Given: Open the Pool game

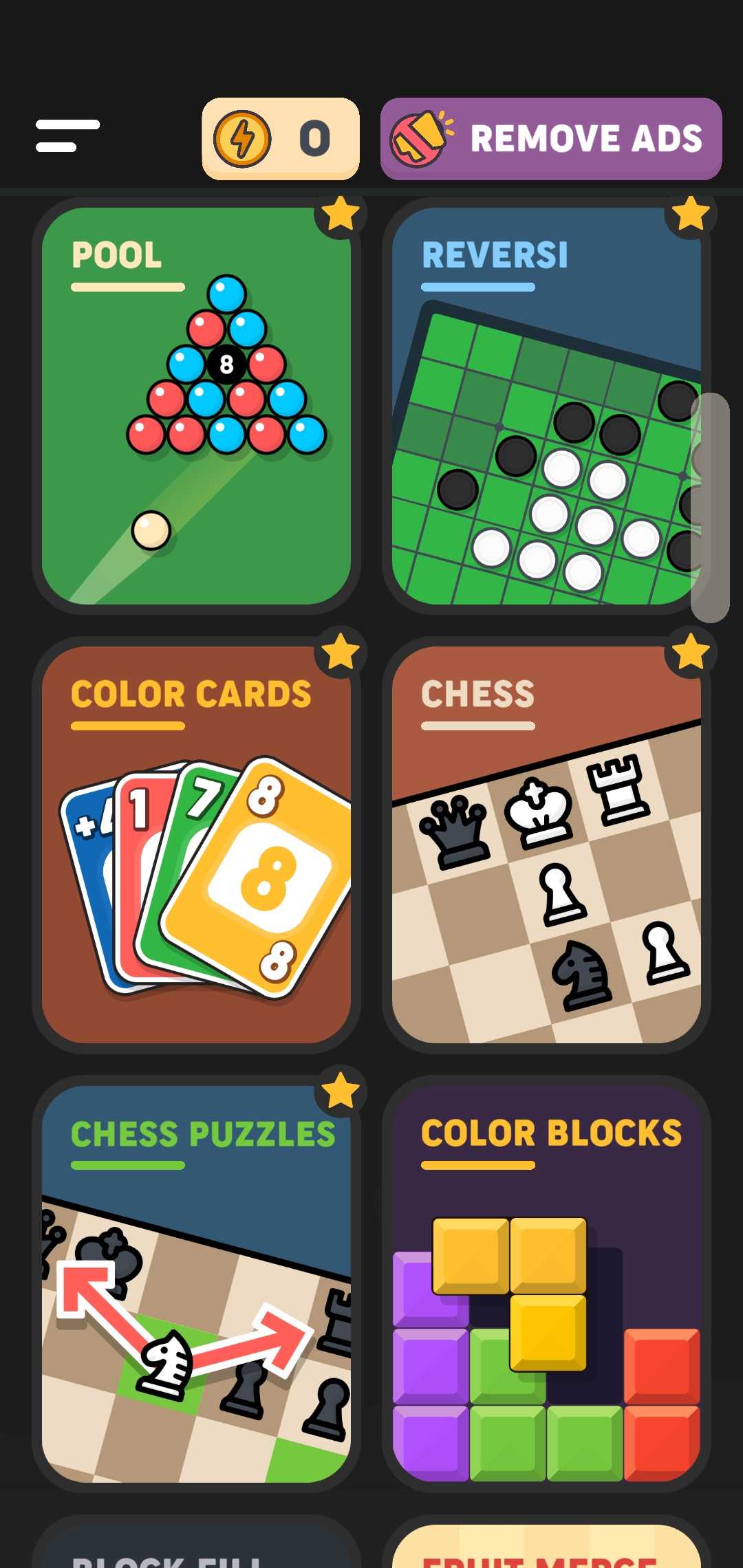Looking at the screenshot, I should pos(196,406).
